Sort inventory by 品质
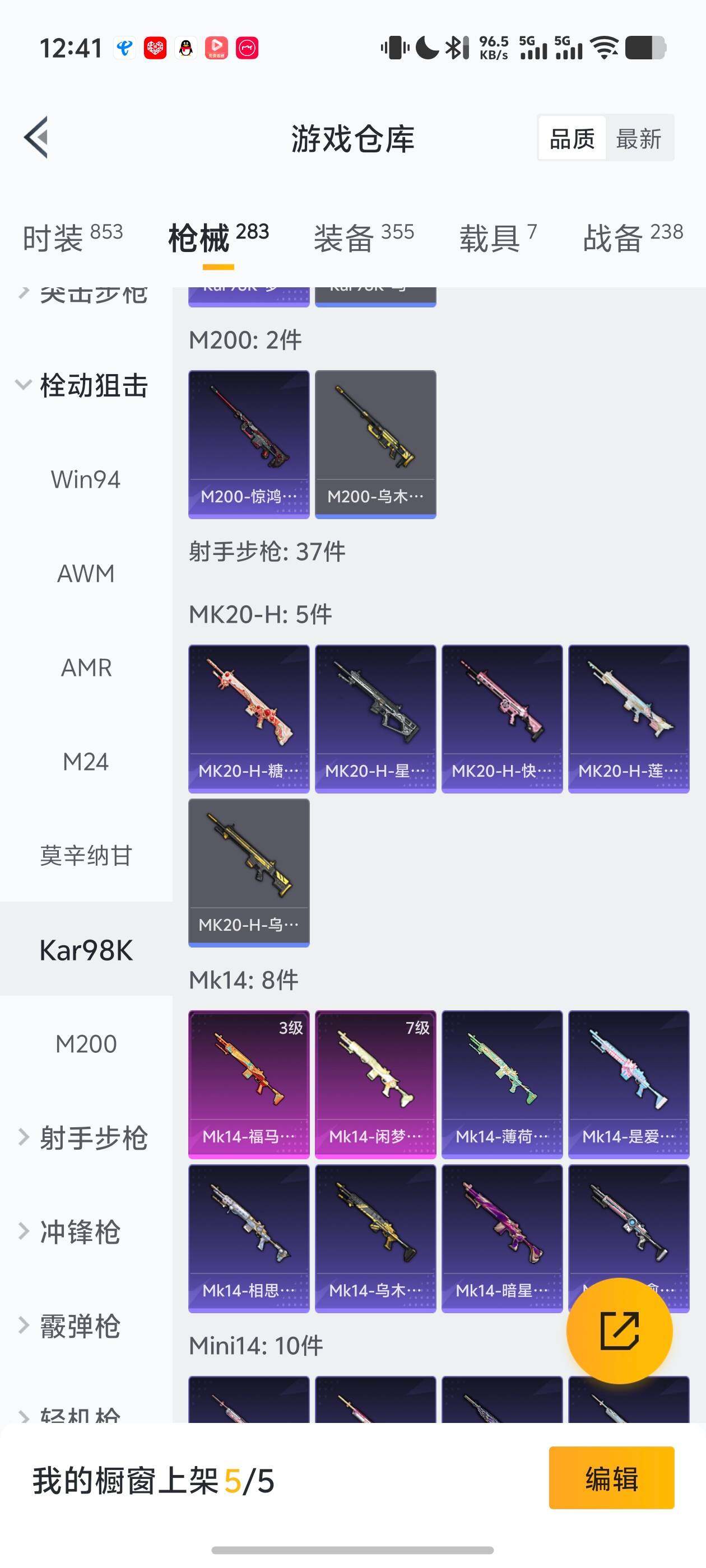The image size is (706, 1568). point(572,138)
